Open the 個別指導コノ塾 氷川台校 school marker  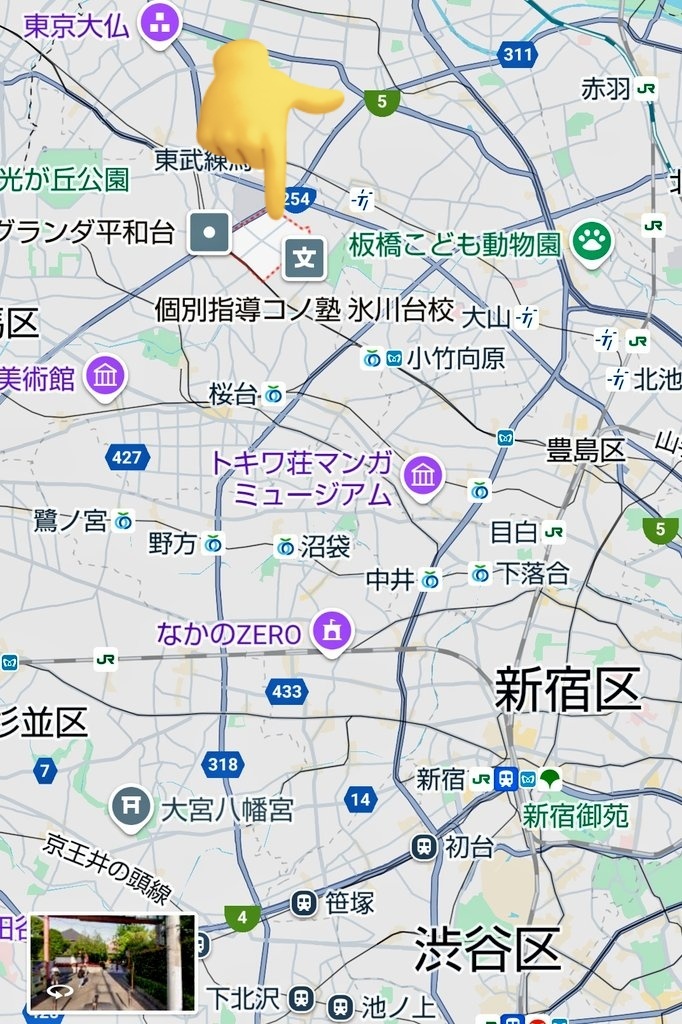click(x=304, y=259)
